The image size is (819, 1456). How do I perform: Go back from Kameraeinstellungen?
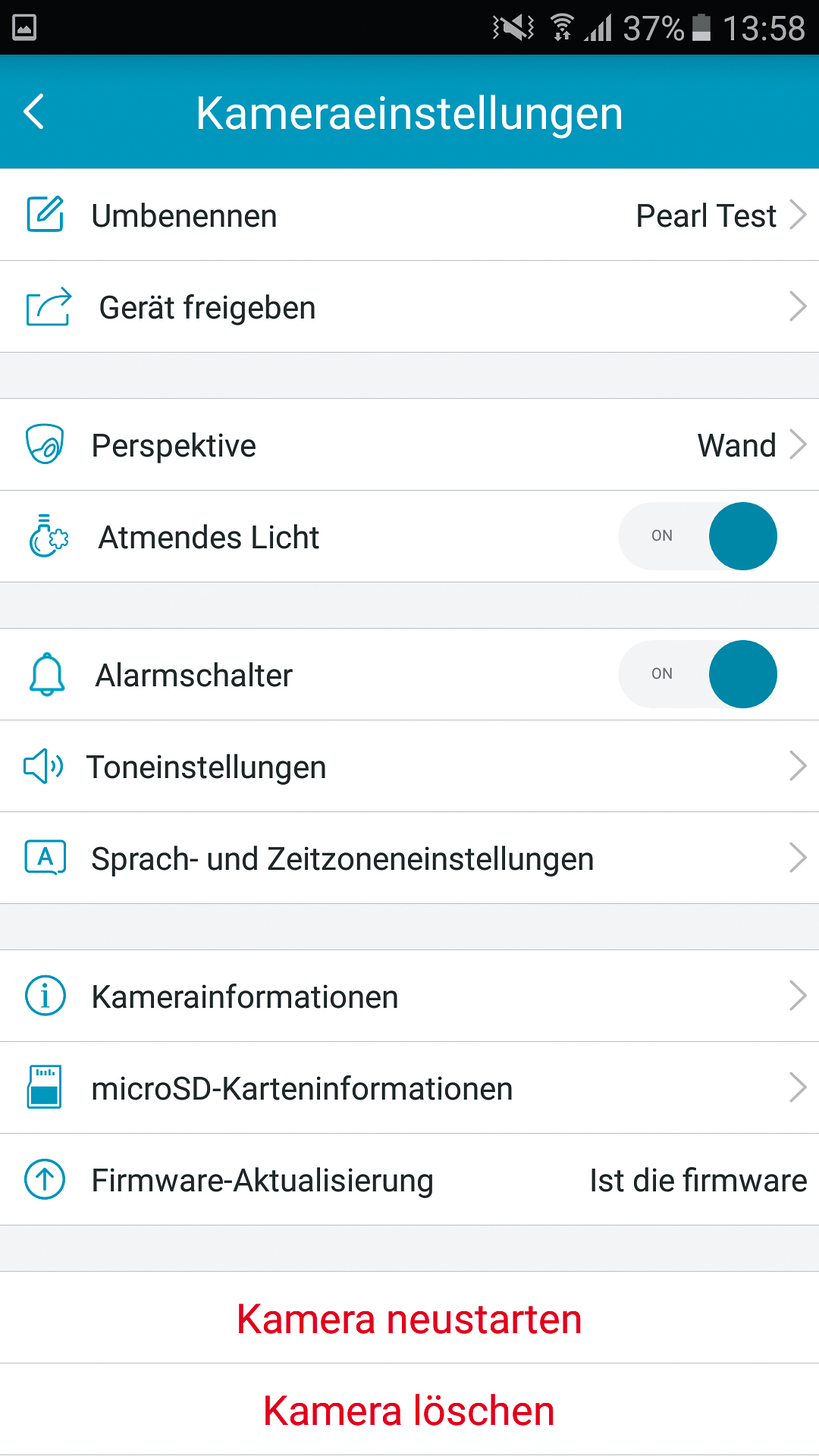(35, 112)
